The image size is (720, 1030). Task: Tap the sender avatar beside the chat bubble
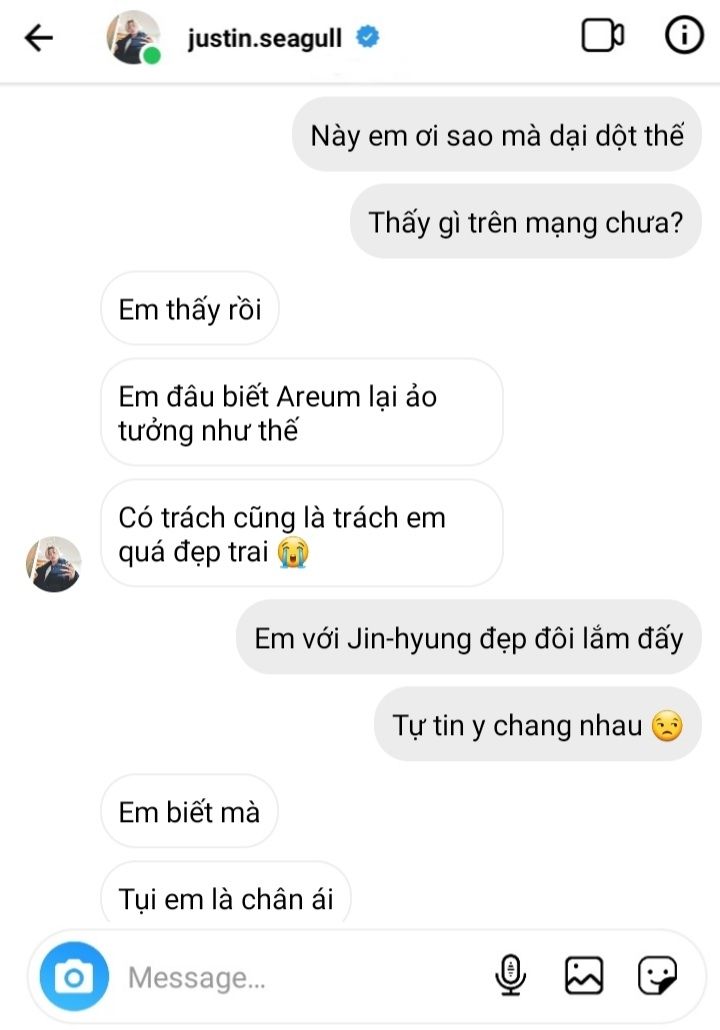(53, 564)
